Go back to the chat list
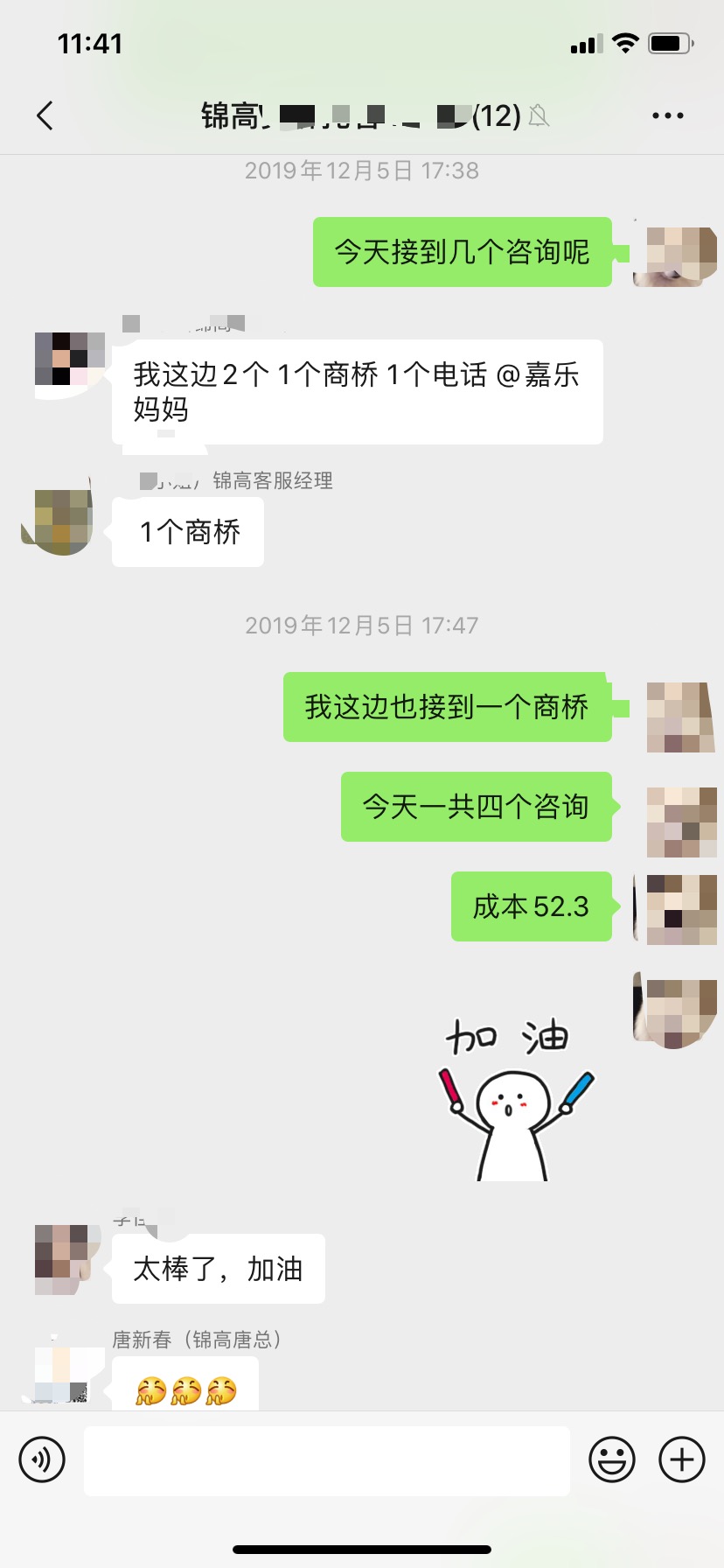The height and width of the screenshot is (1568, 724). [45, 115]
